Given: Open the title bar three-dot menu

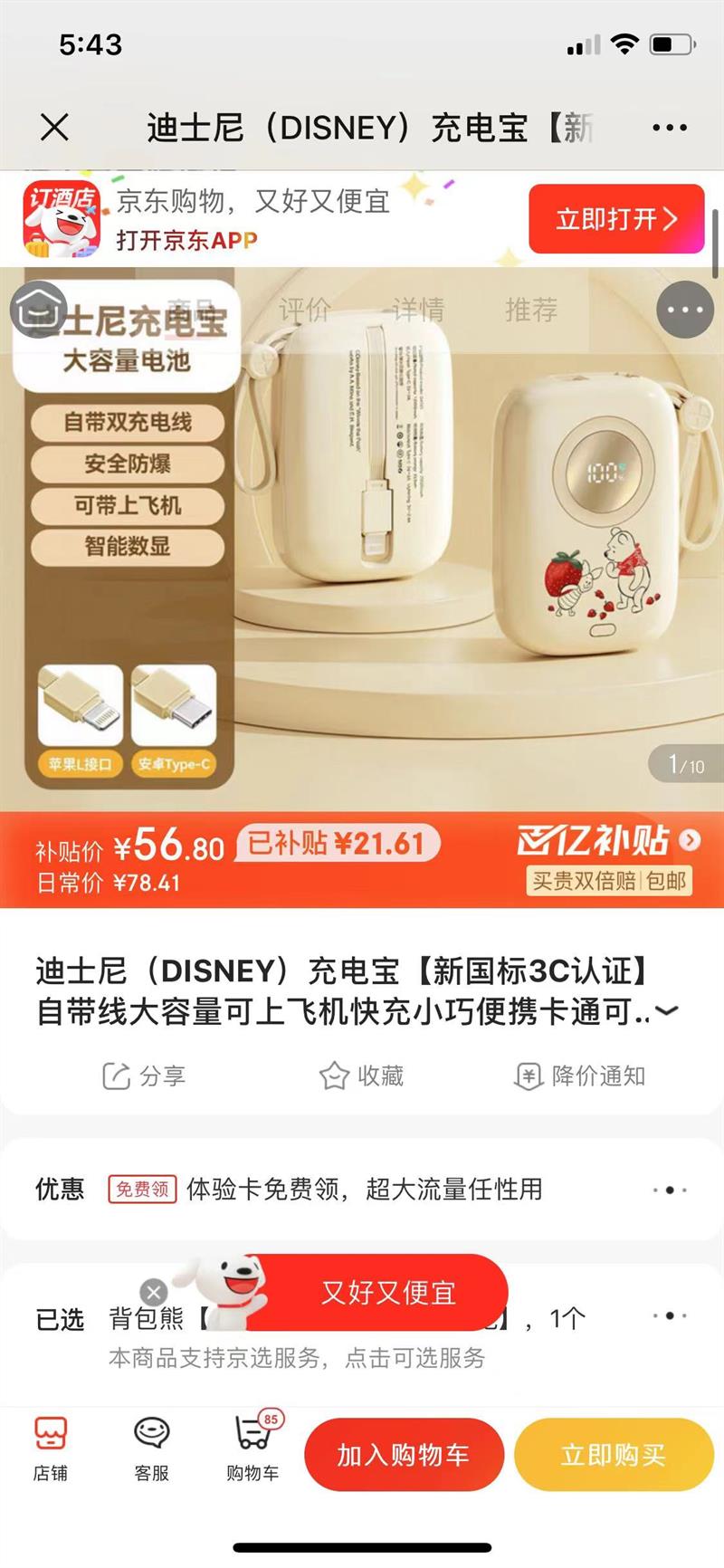Looking at the screenshot, I should [x=669, y=128].
